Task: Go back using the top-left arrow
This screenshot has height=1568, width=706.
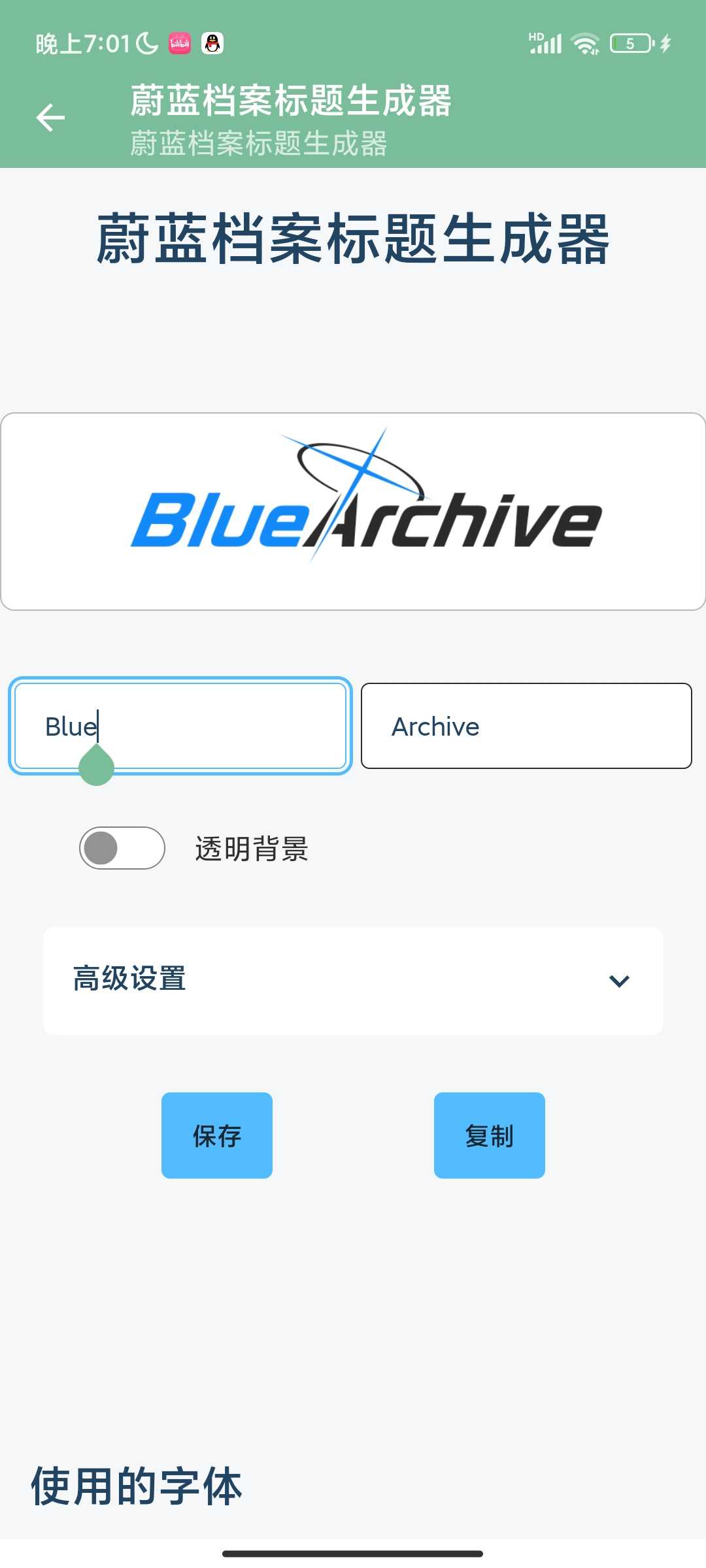Action: tap(50, 118)
